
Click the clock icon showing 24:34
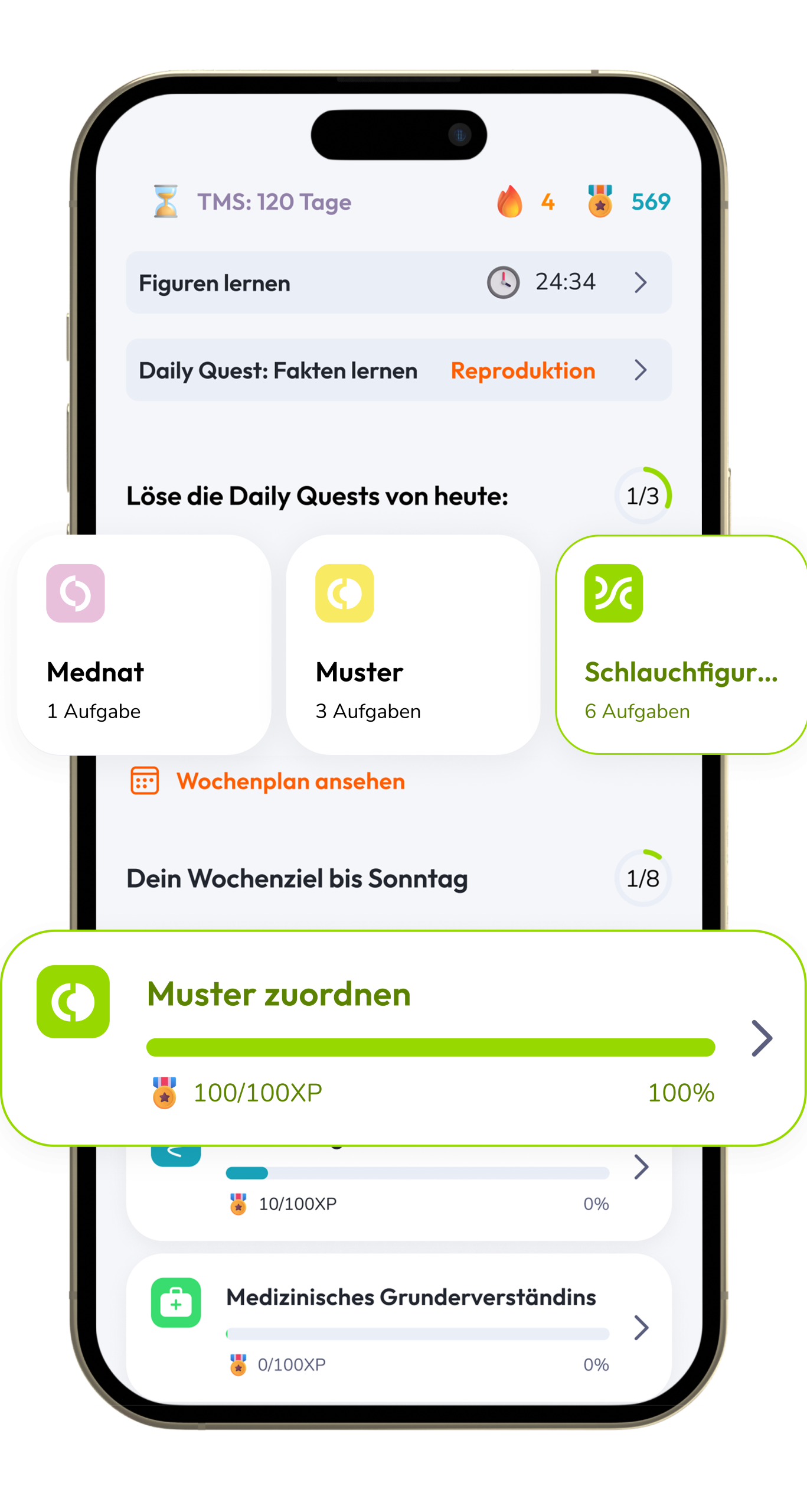click(502, 282)
